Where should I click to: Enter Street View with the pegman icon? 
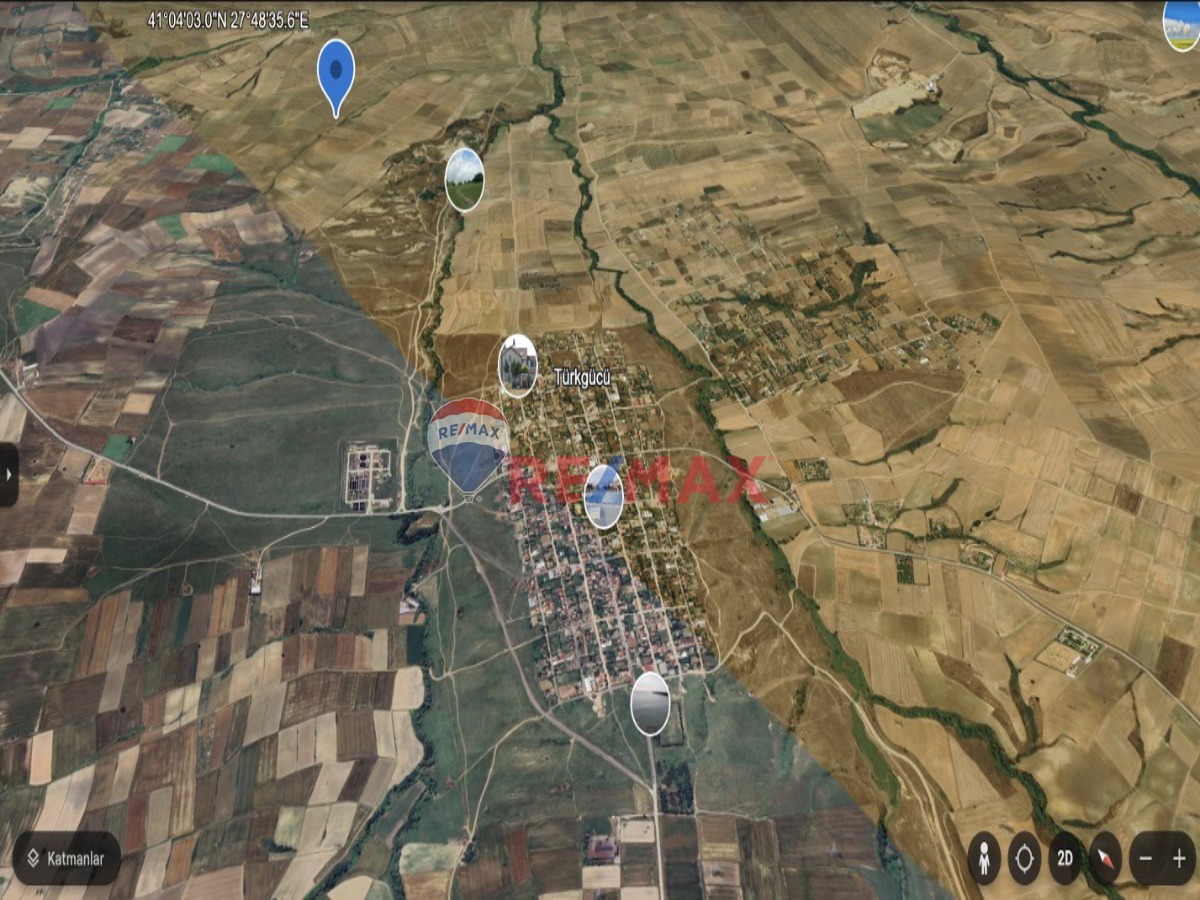click(984, 858)
